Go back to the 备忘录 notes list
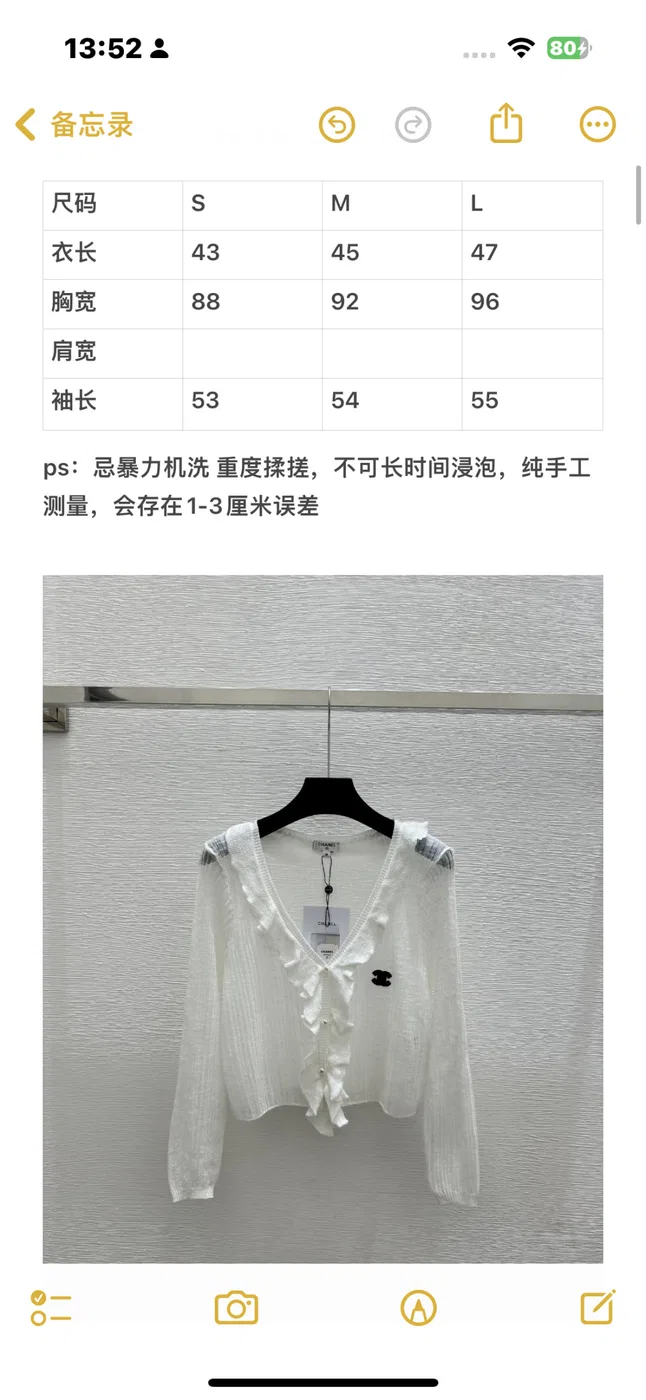Screen dimensions: 646x1400 (74, 125)
